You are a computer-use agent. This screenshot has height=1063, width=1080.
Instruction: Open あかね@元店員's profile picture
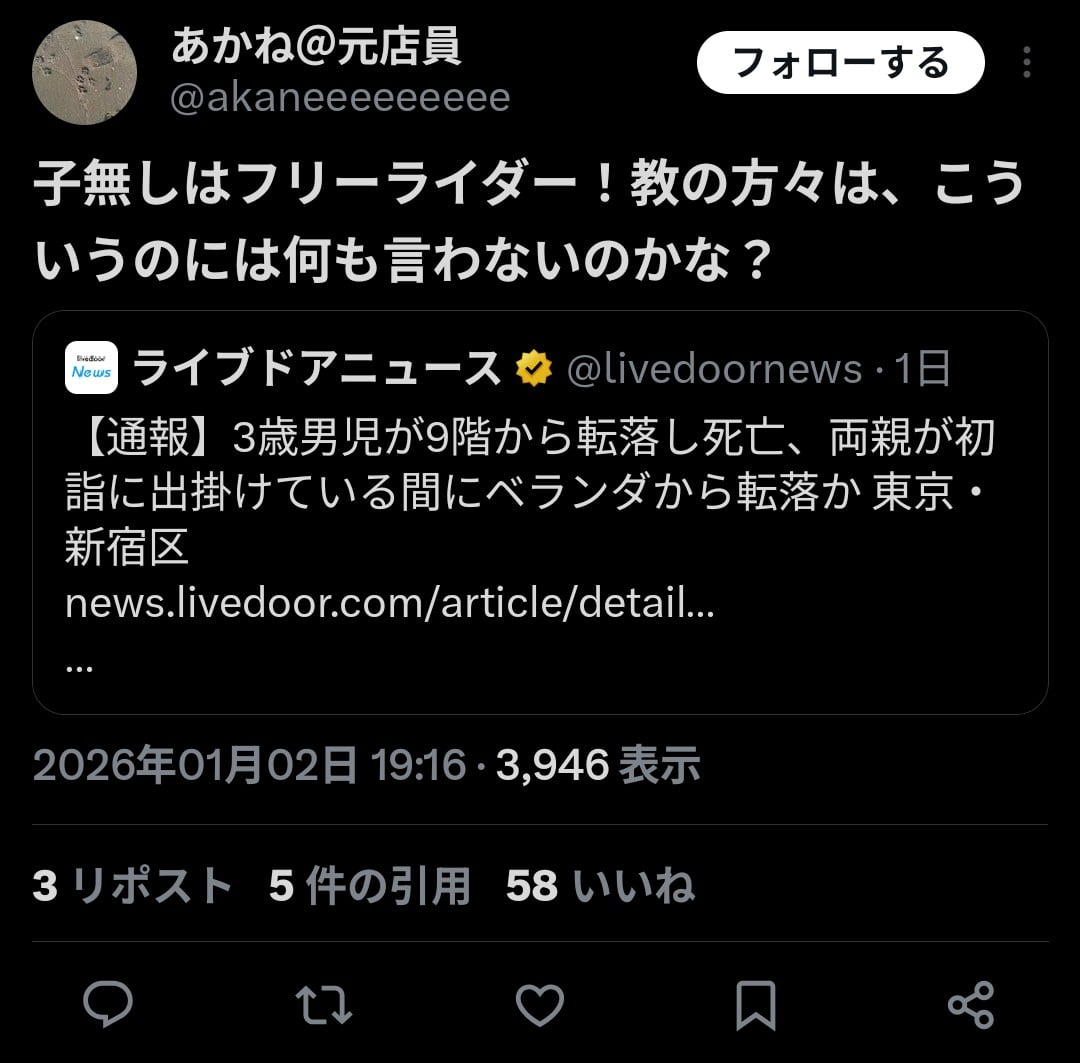84,72
